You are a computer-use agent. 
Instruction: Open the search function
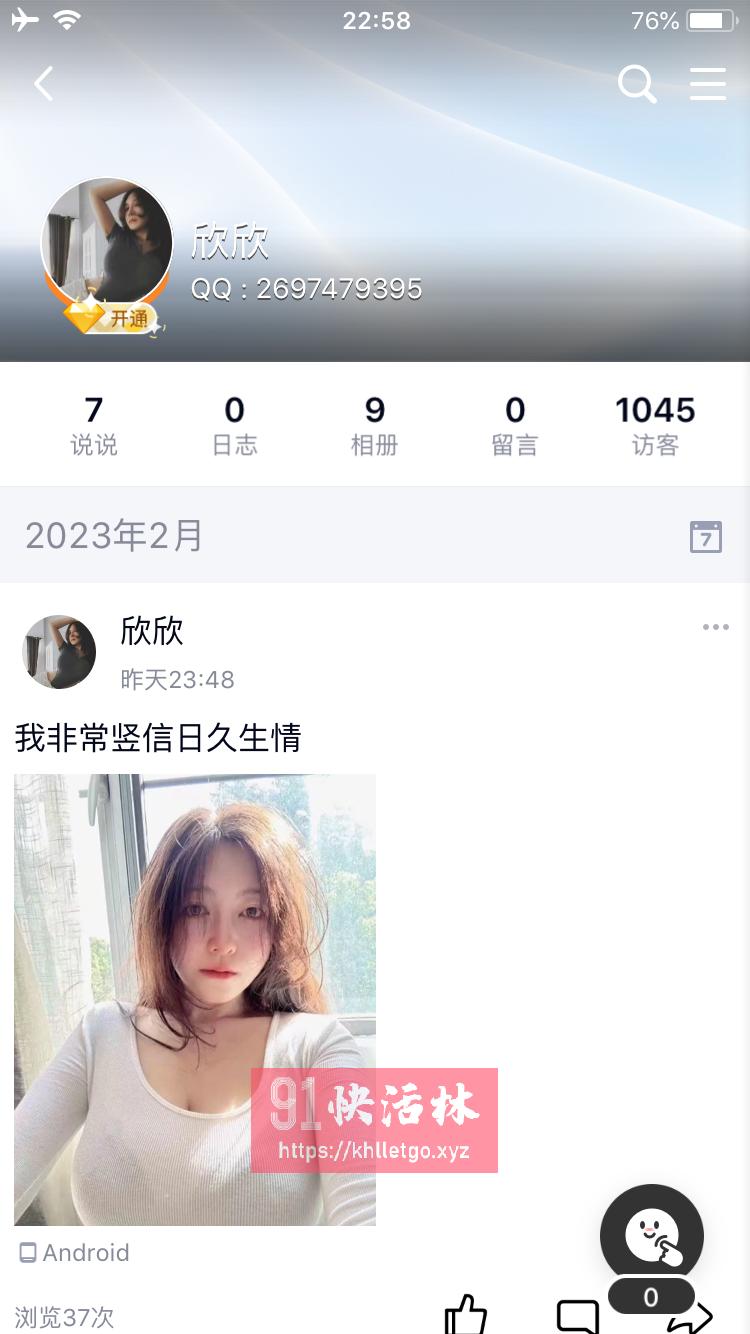tap(637, 84)
